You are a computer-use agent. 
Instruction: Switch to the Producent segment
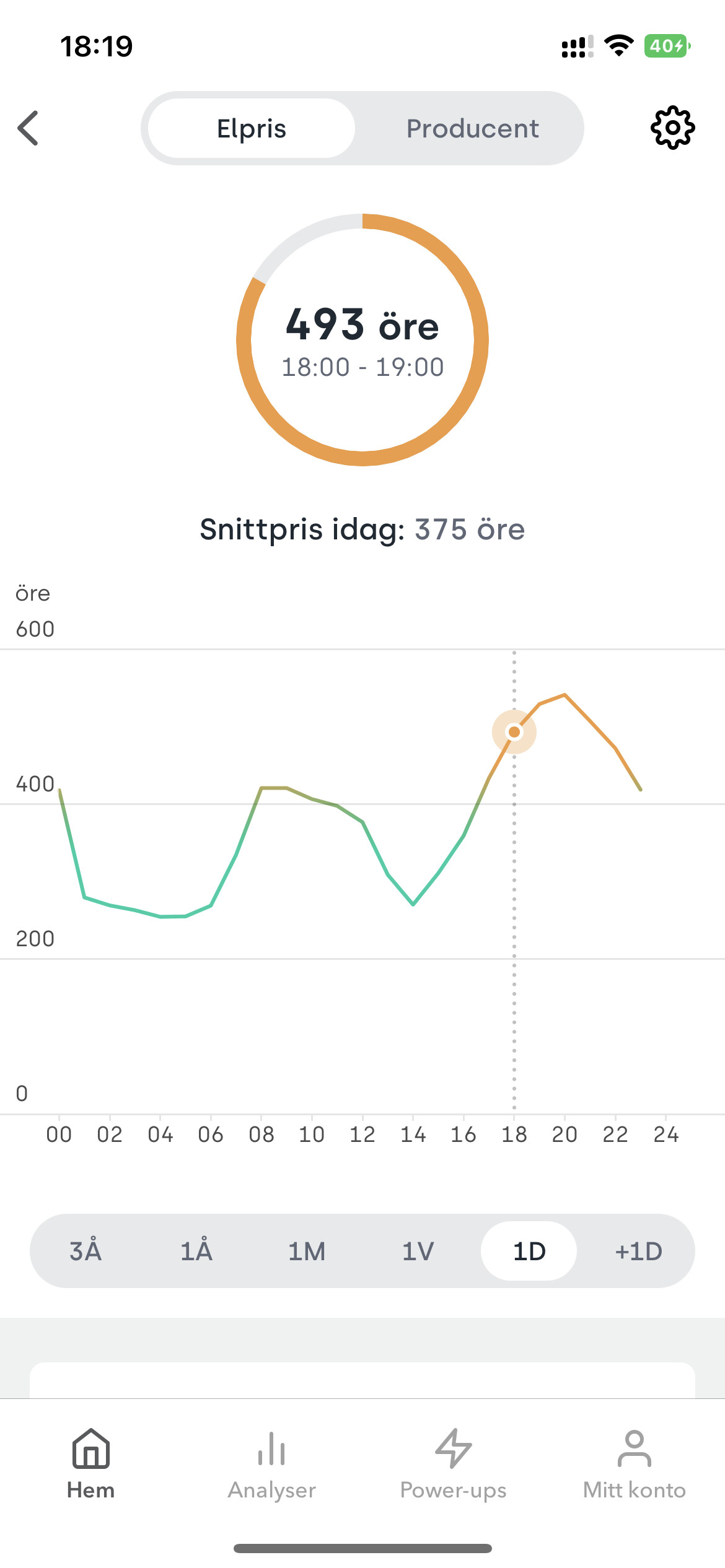472,128
